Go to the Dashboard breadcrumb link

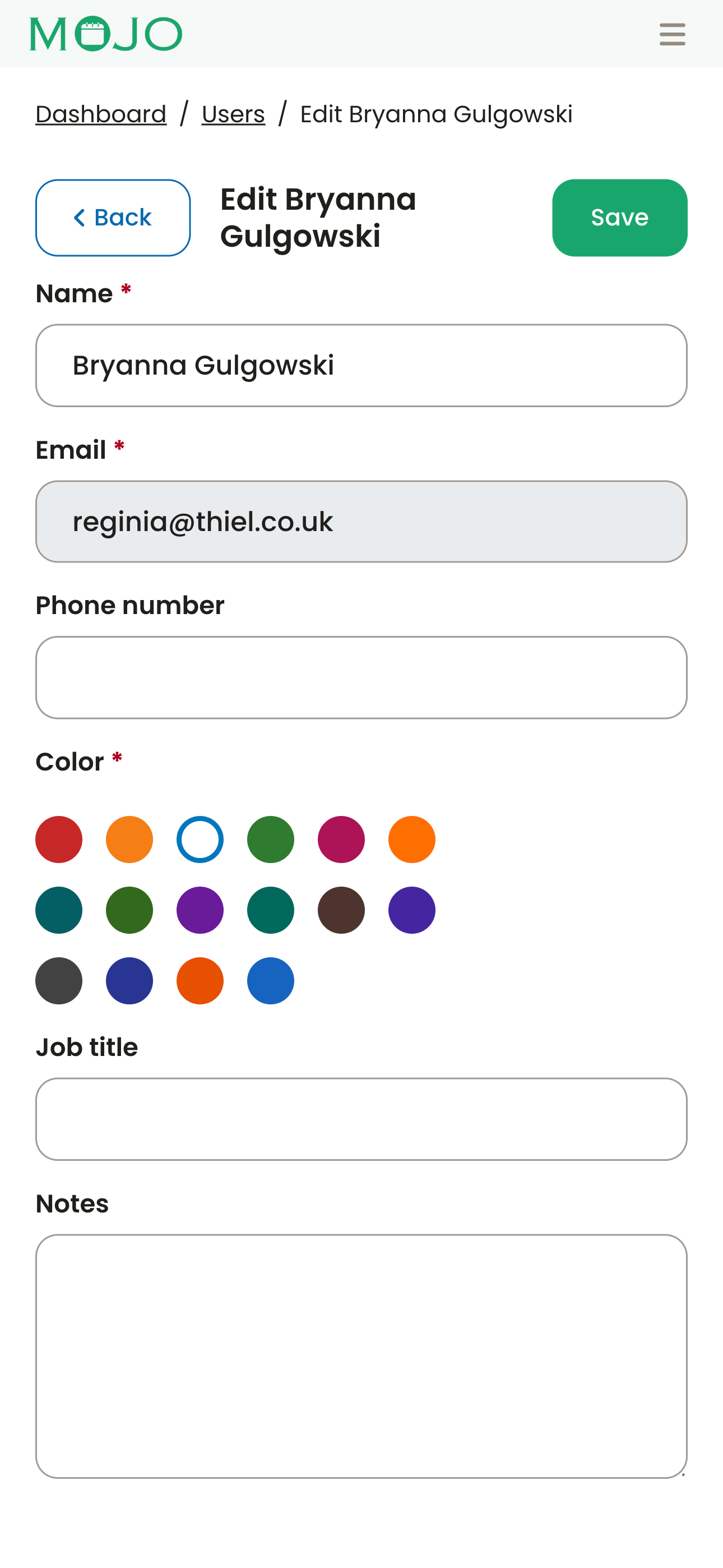click(101, 114)
